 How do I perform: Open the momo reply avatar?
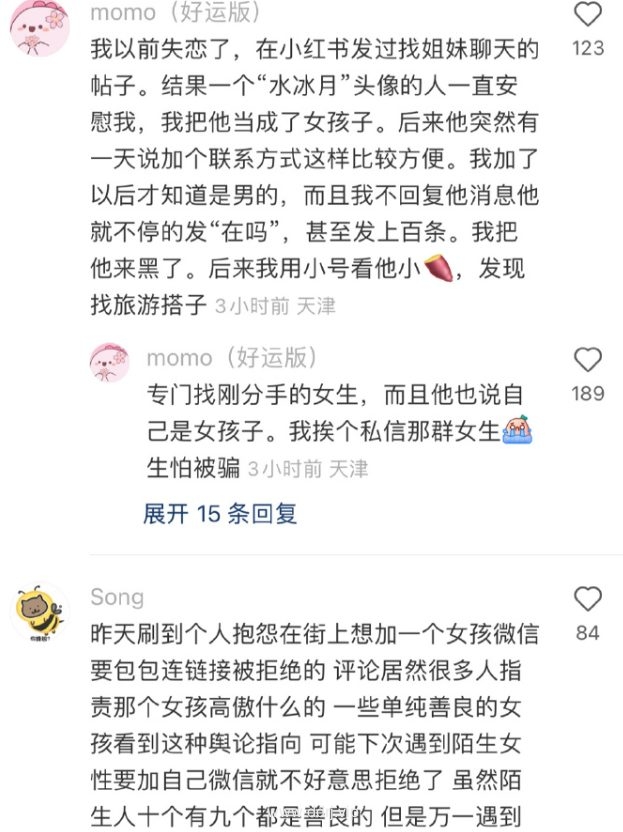[110, 362]
